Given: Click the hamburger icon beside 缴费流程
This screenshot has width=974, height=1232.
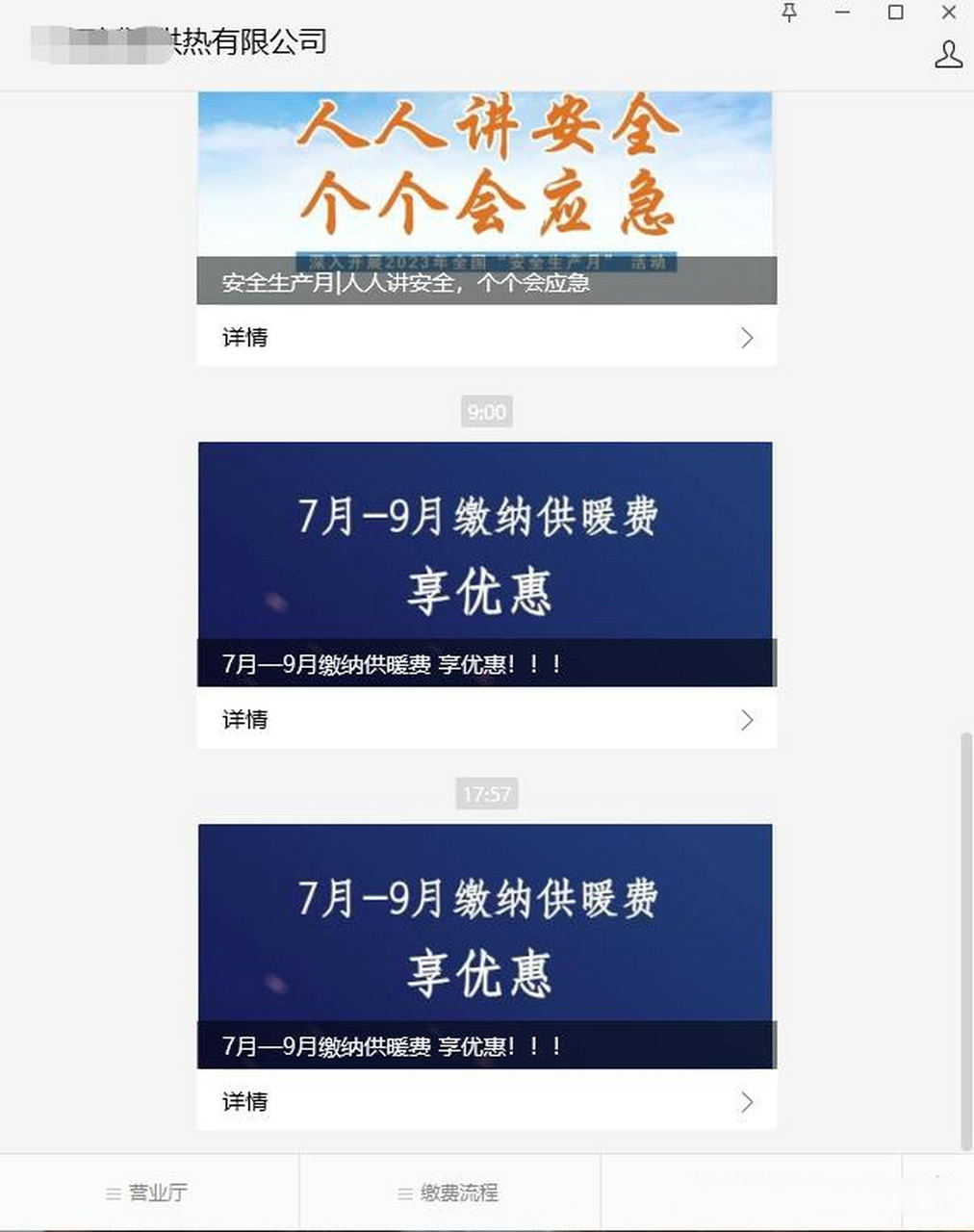Looking at the screenshot, I should 403,1193.
